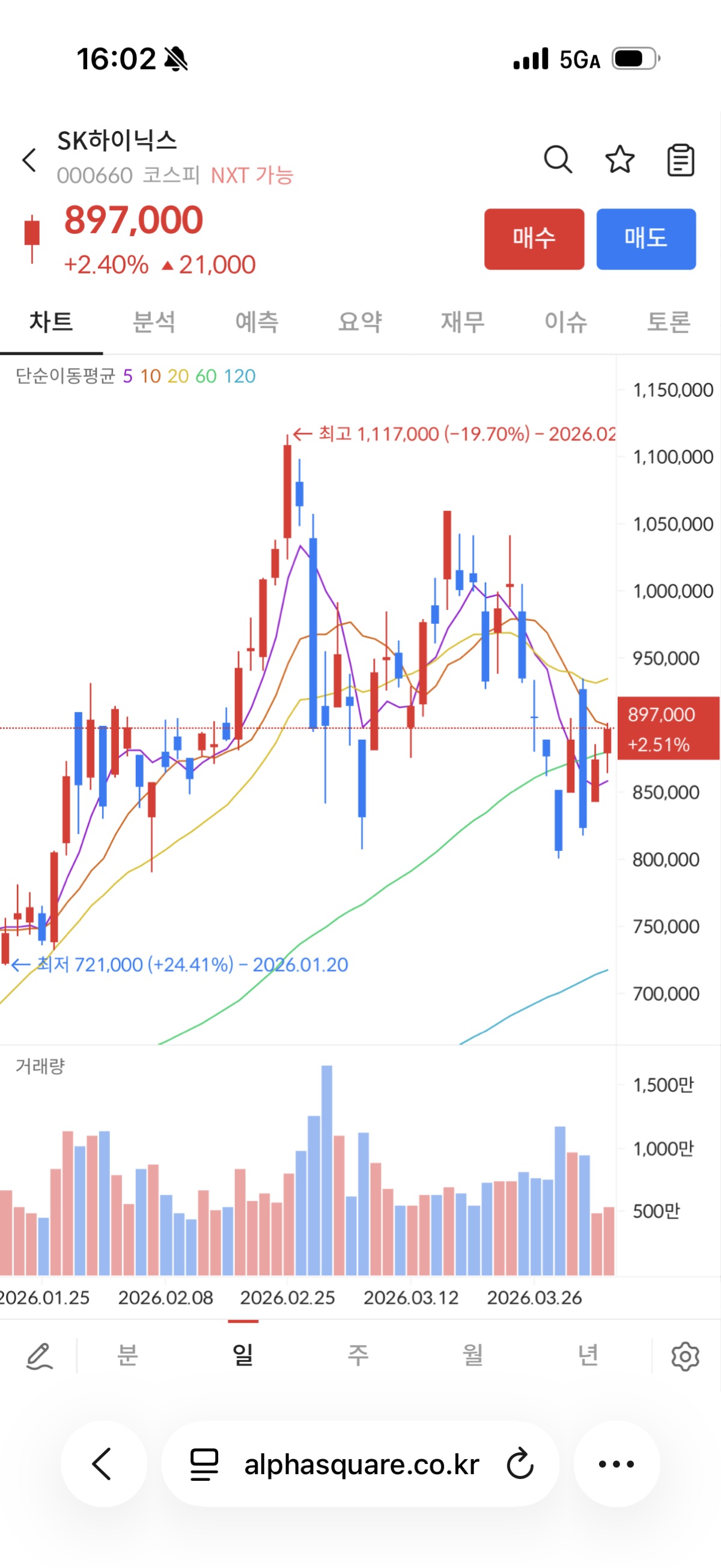Open the clipboard memo icon
Viewport: 721px width, 1568px height.
680,160
